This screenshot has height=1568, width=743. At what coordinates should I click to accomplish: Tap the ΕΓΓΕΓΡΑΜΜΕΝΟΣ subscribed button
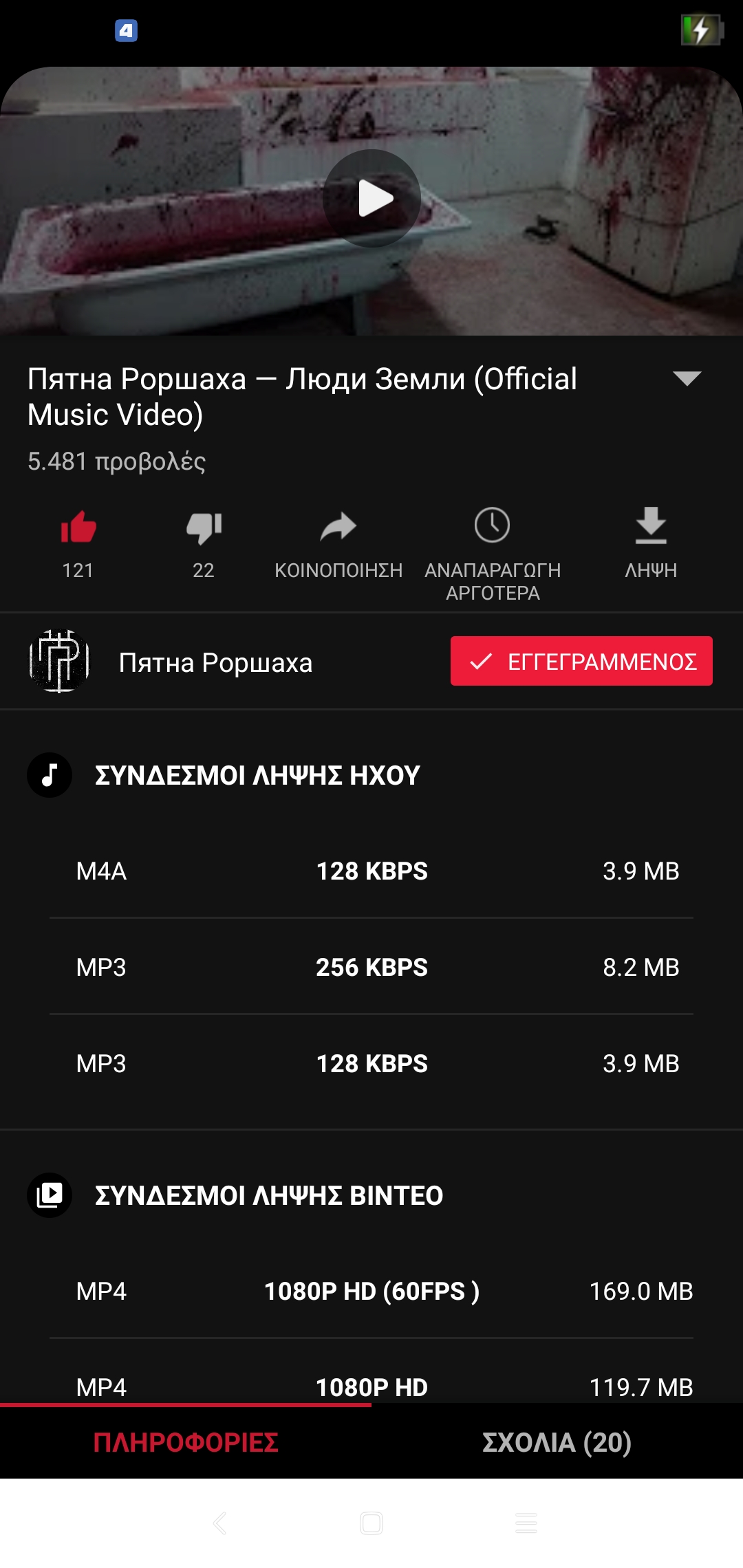click(x=581, y=661)
